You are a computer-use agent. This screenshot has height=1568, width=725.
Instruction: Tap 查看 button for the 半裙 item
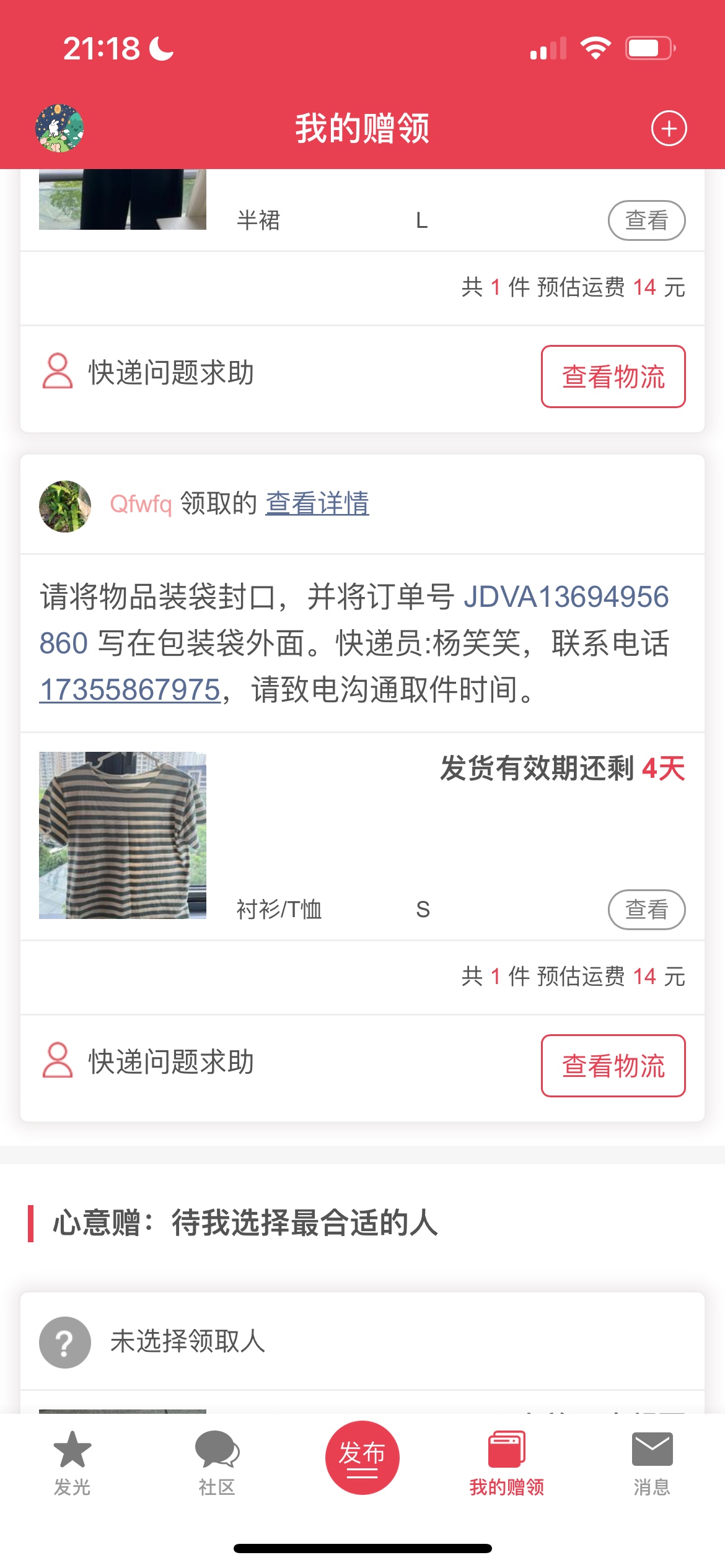[x=646, y=220]
